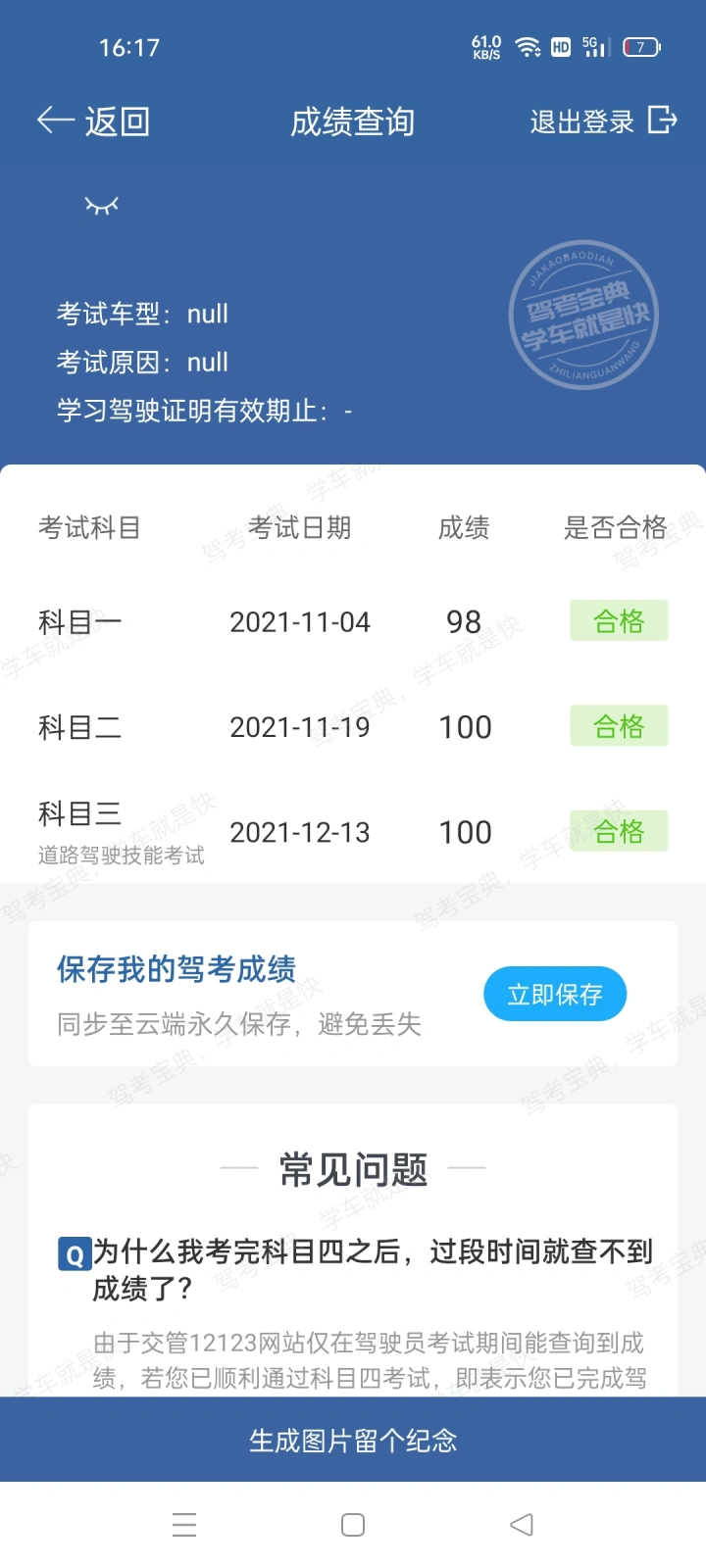The image size is (706, 1568).
Task: Open the system recent apps menu
Action: click(x=184, y=1525)
